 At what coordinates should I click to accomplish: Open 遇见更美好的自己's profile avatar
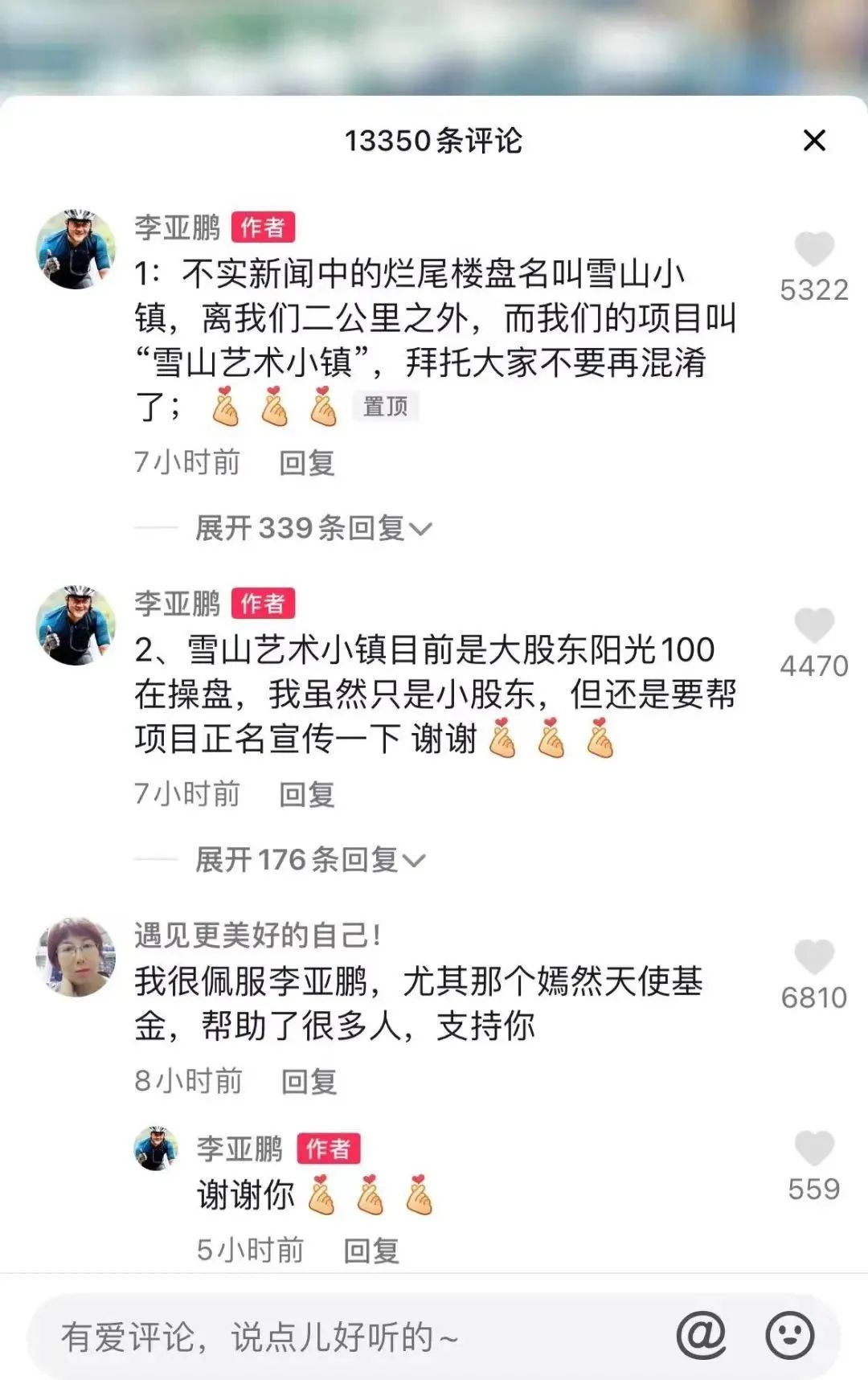click(x=76, y=957)
